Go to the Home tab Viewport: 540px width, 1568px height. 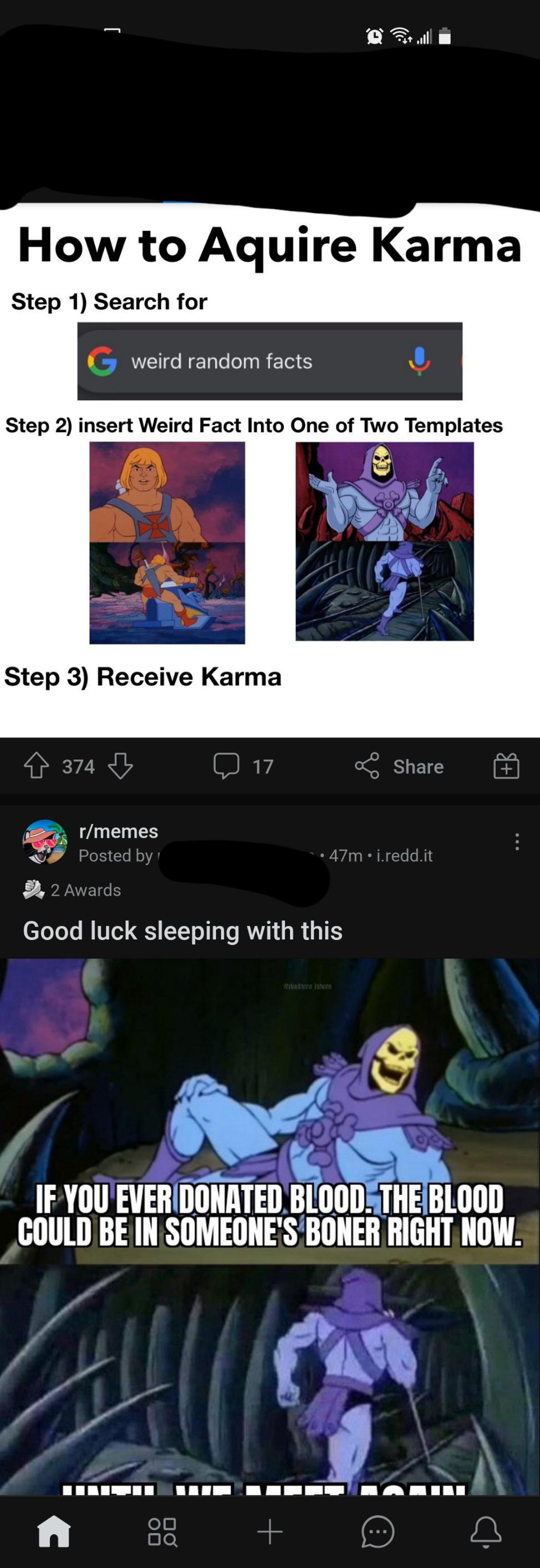click(x=53, y=1531)
